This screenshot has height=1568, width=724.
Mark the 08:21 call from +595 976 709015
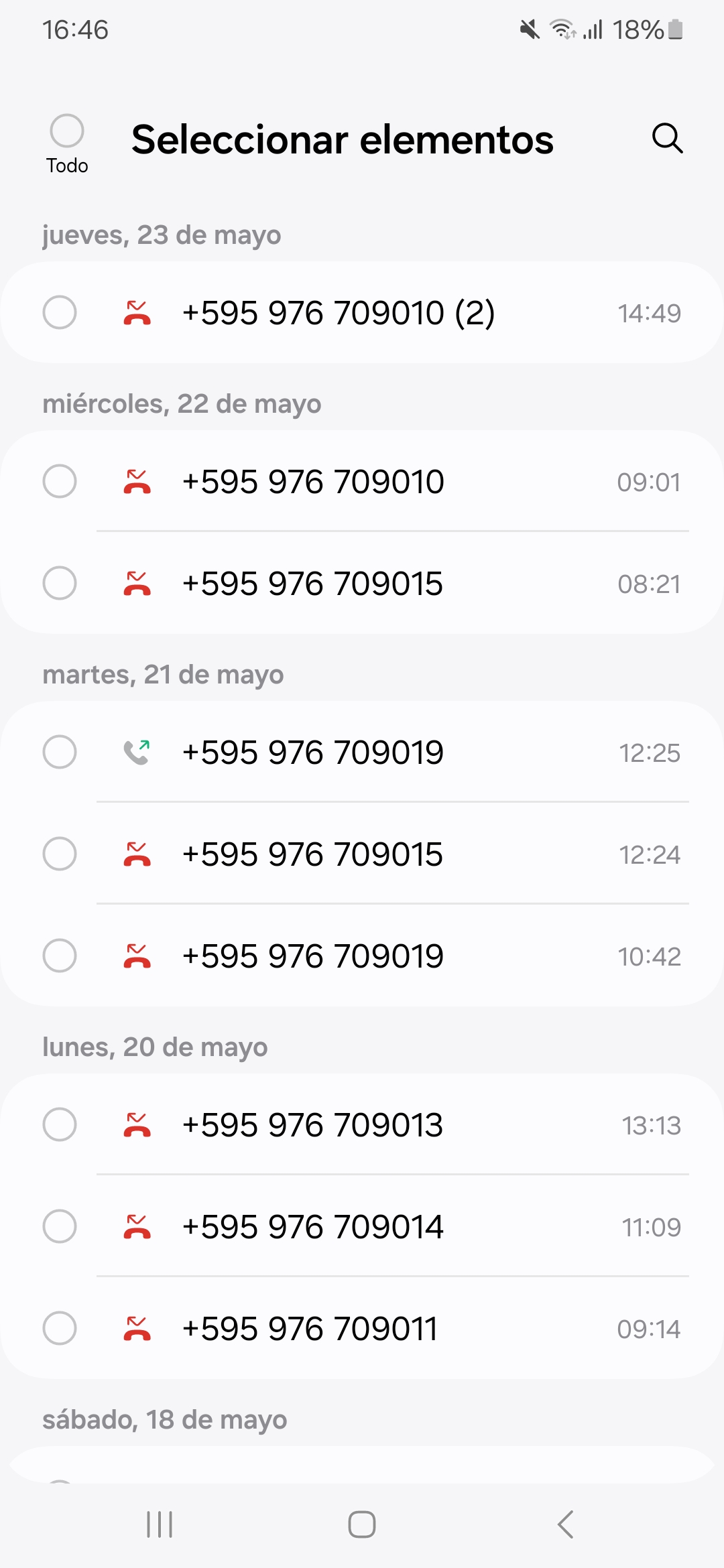(60, 583)
